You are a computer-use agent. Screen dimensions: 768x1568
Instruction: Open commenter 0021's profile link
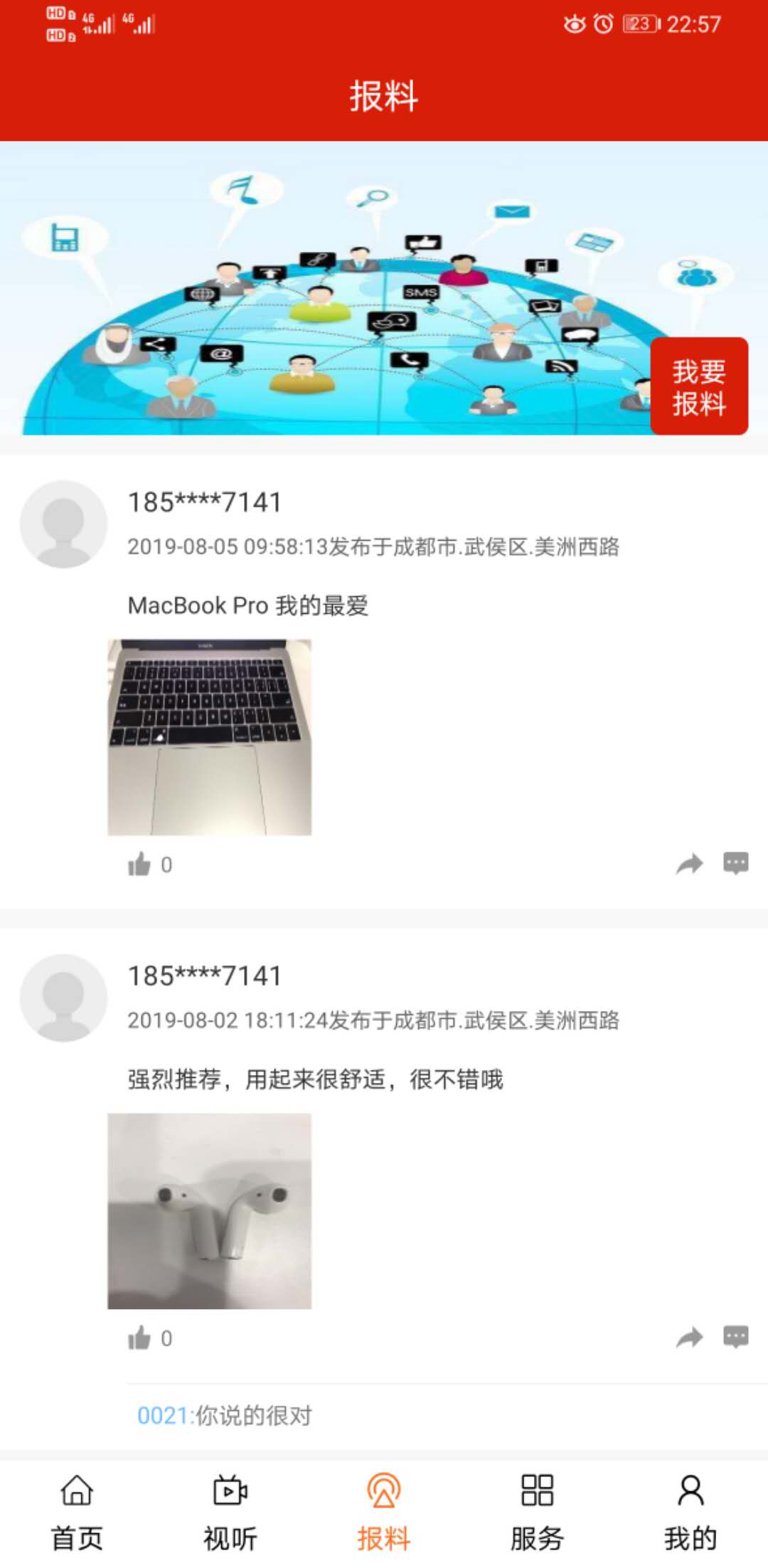[x=162, y=1416]
